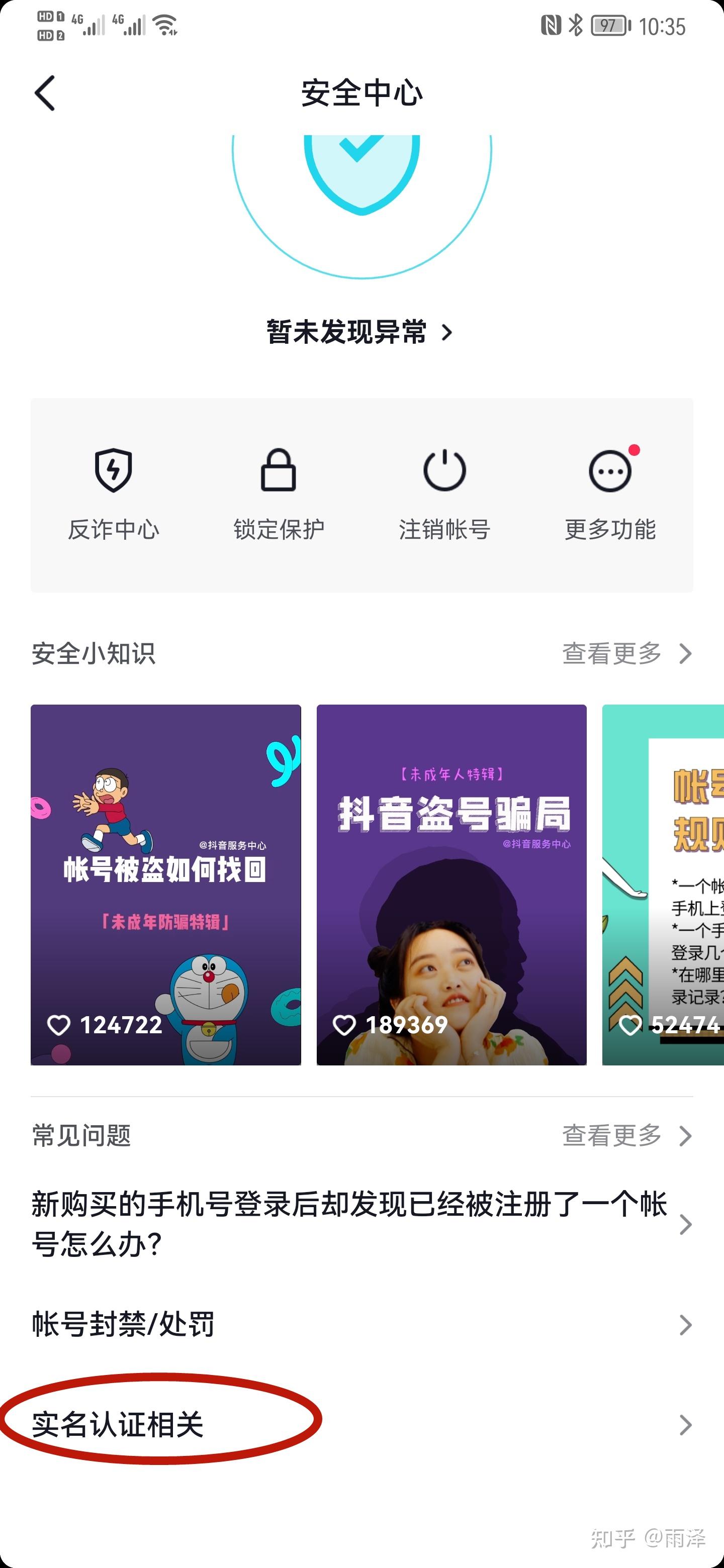View more 常见问题
This screenshot has height=1568, width=724.
[626, 1136]
